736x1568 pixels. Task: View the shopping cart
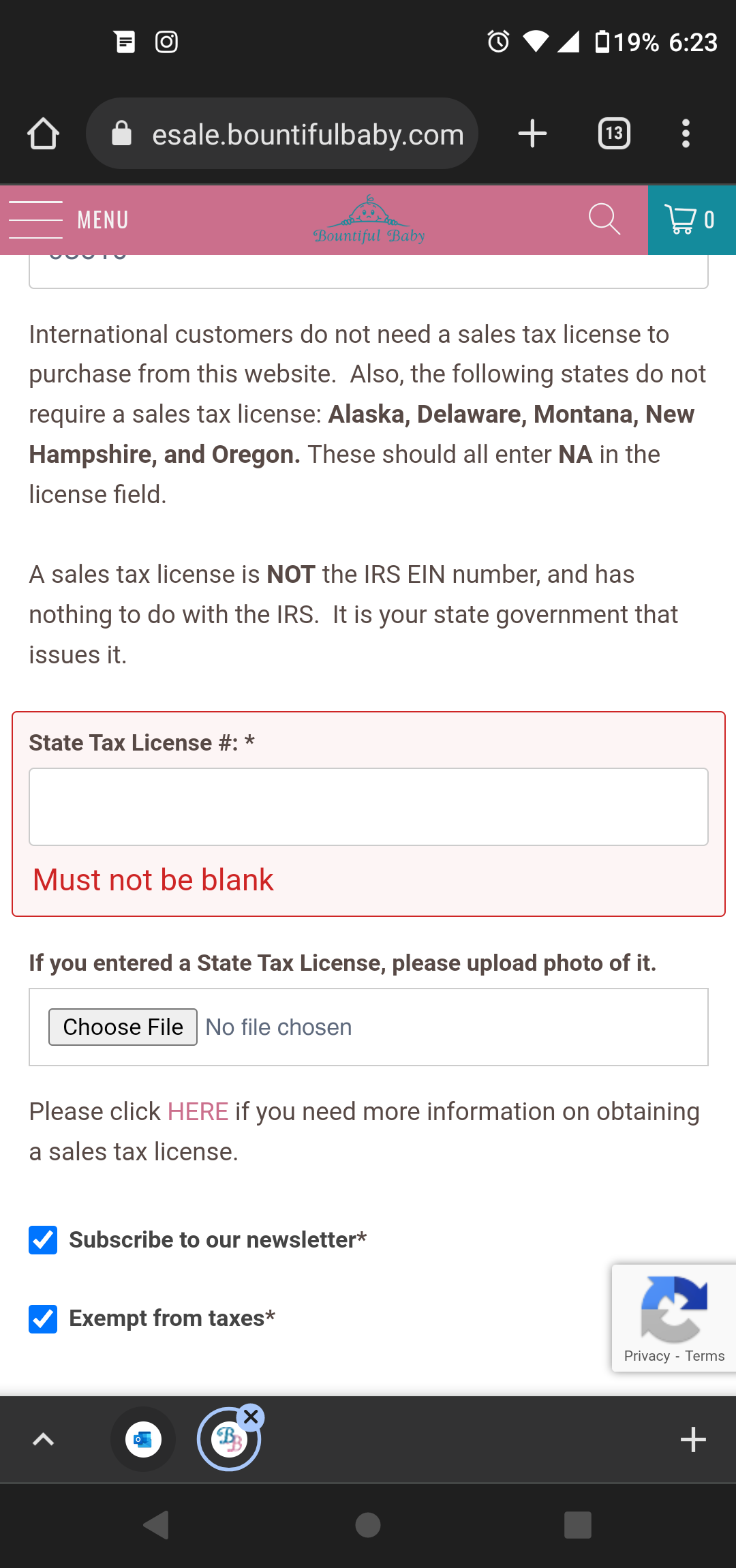click(691, 220)
